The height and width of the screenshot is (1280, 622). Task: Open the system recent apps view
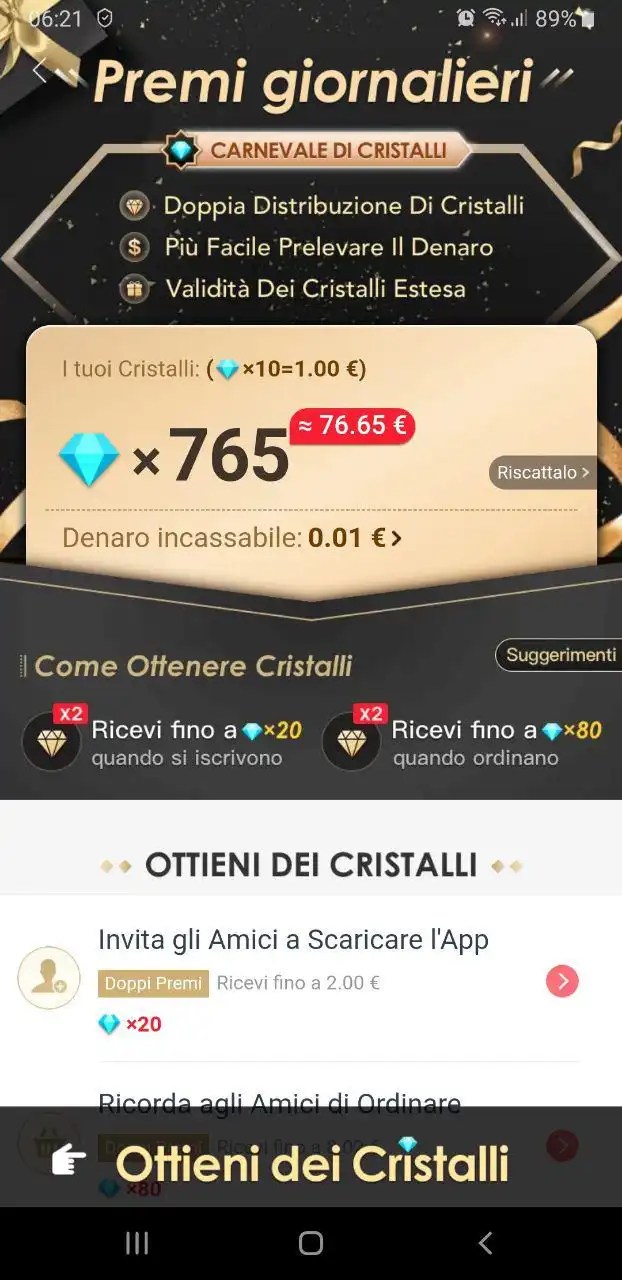pos(136,1243)
